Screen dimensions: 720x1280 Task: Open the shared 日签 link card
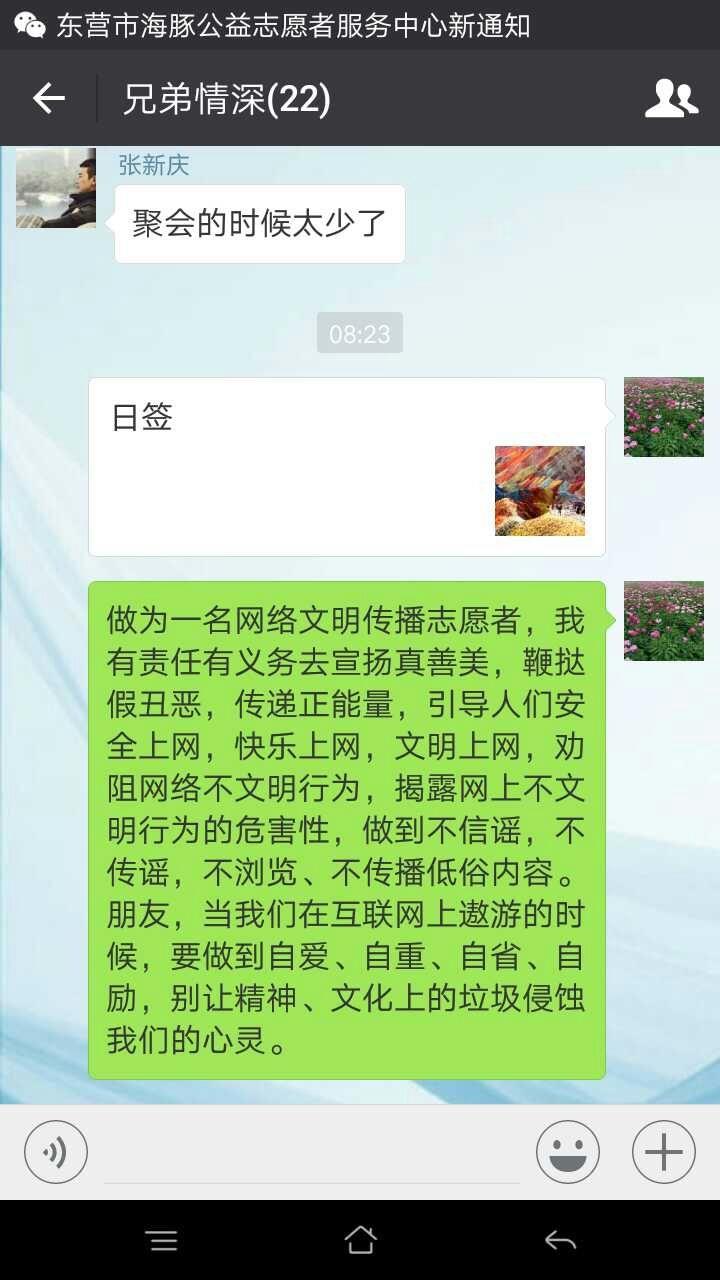pyautogui.click(x=347, y=467)
